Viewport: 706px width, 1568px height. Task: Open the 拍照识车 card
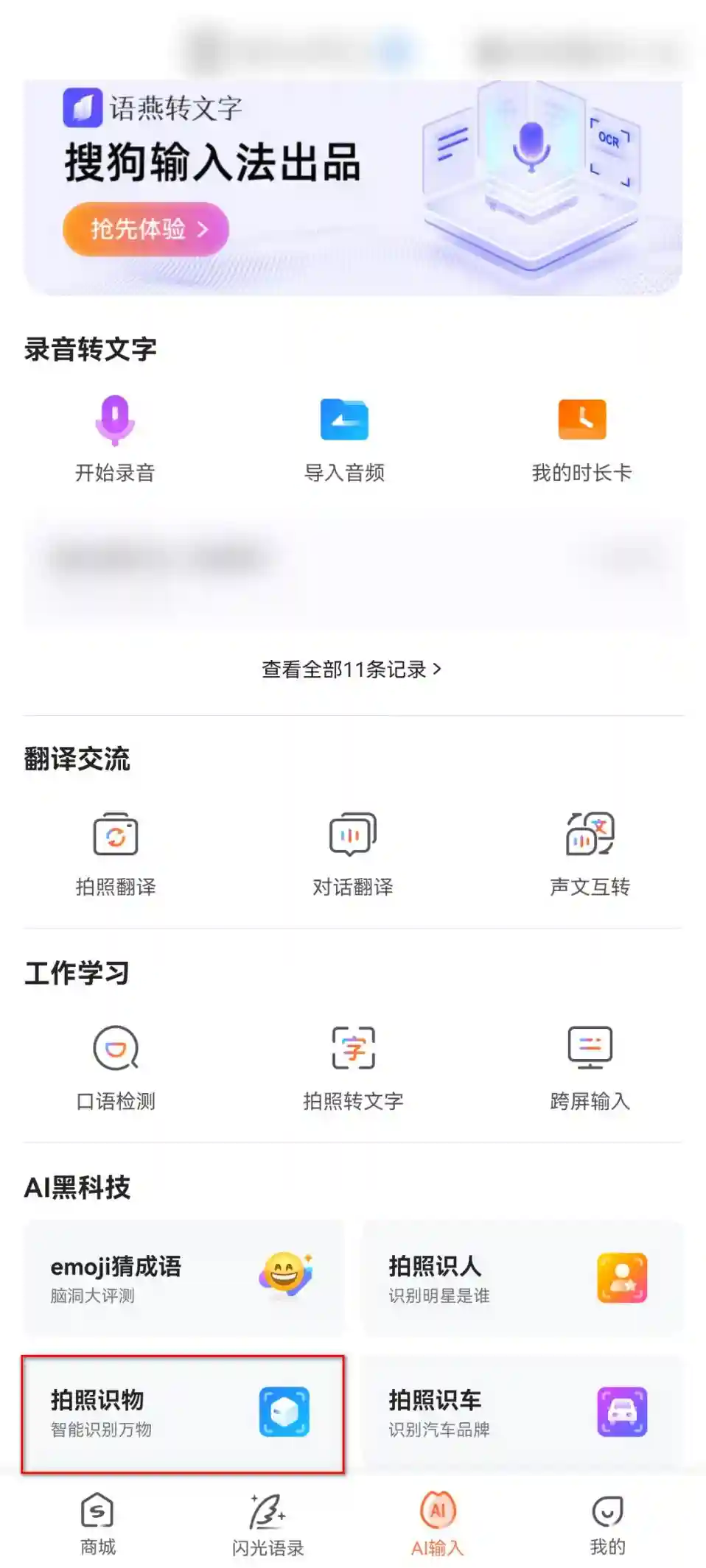pyautogui.click(x=522, y=1413)
